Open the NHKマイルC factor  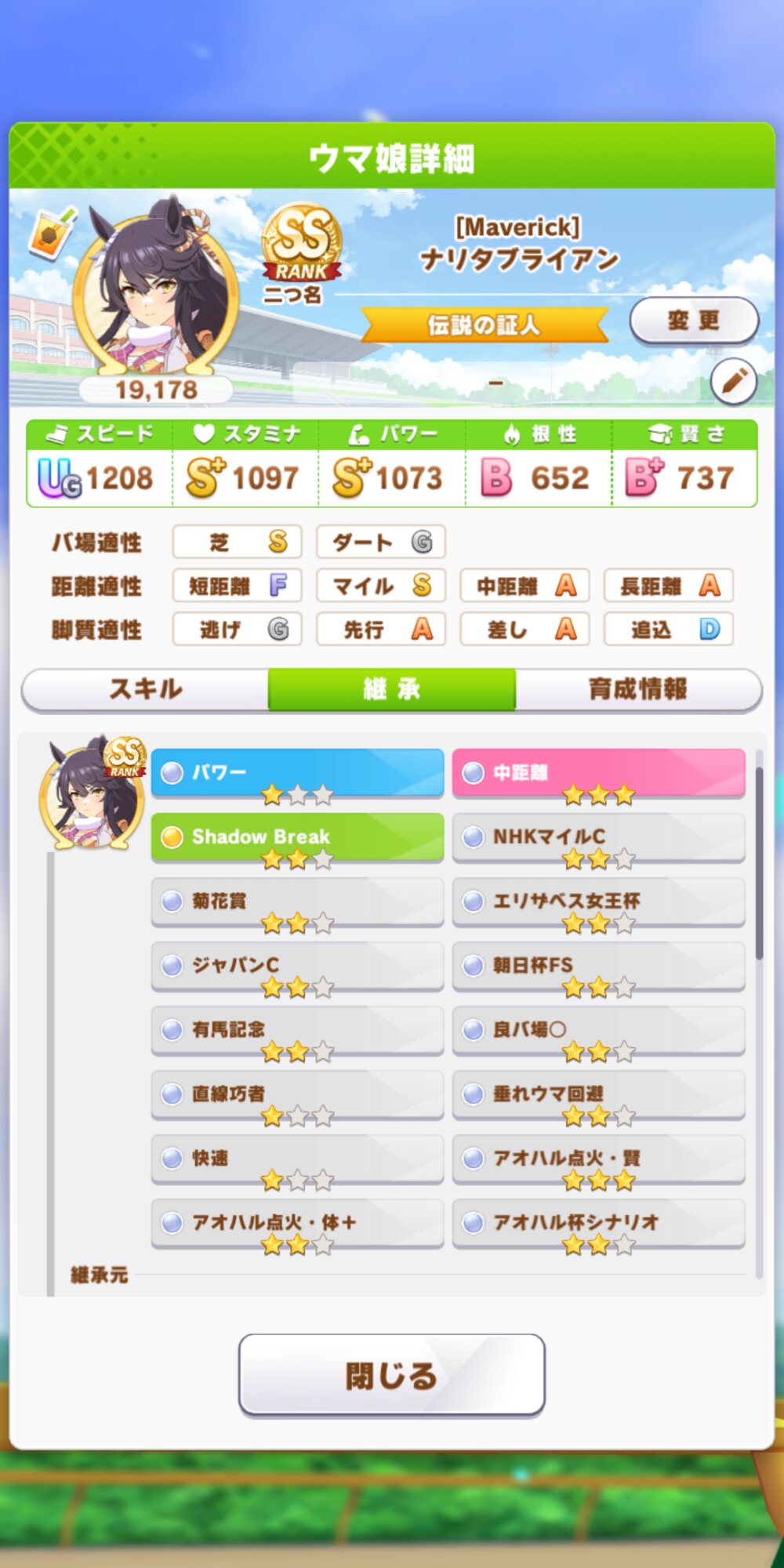[x=598, y=837]
